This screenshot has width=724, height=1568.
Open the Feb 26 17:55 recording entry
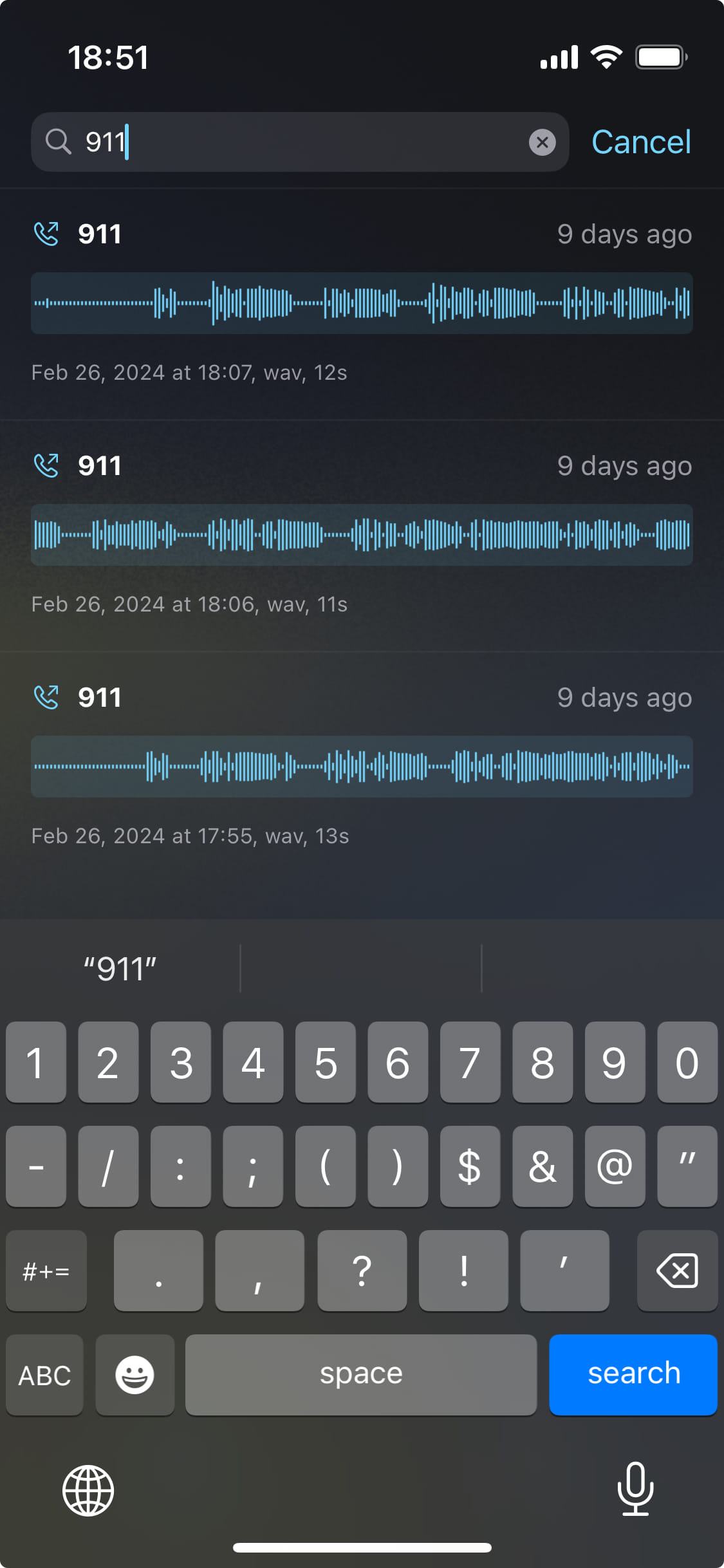point(362,766)
